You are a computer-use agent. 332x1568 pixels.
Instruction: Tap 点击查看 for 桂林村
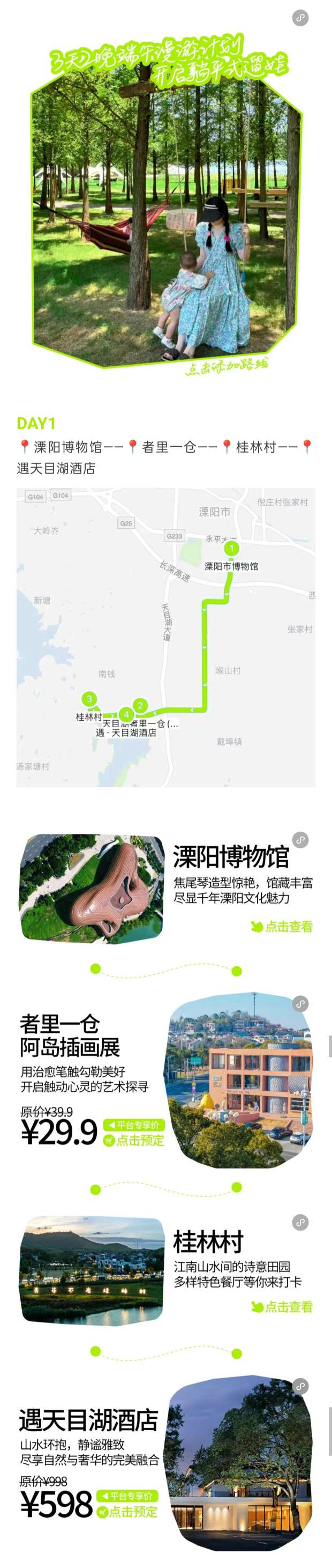click(x=282, y=1306)
